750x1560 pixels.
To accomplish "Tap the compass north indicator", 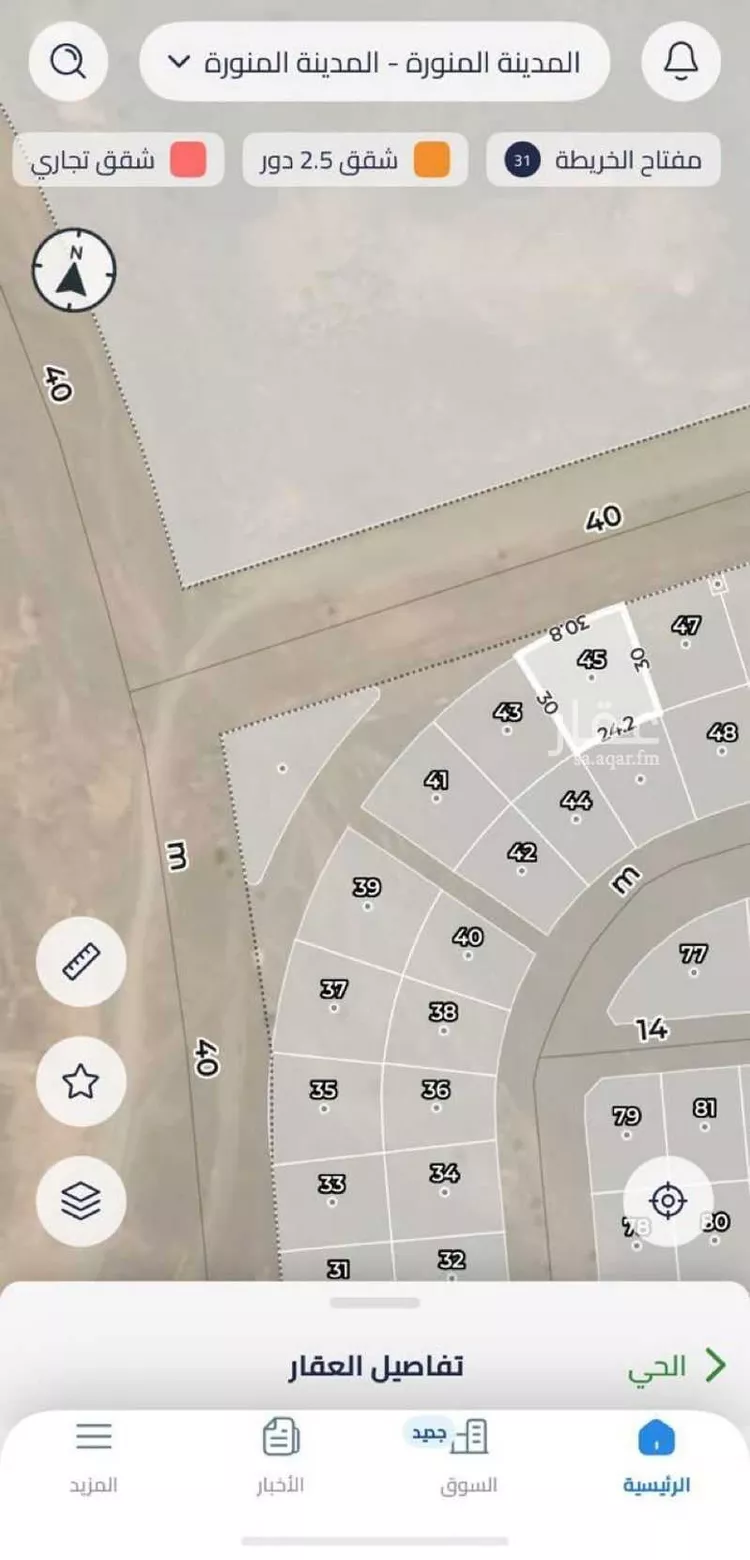I will click(x=74, y=270).
